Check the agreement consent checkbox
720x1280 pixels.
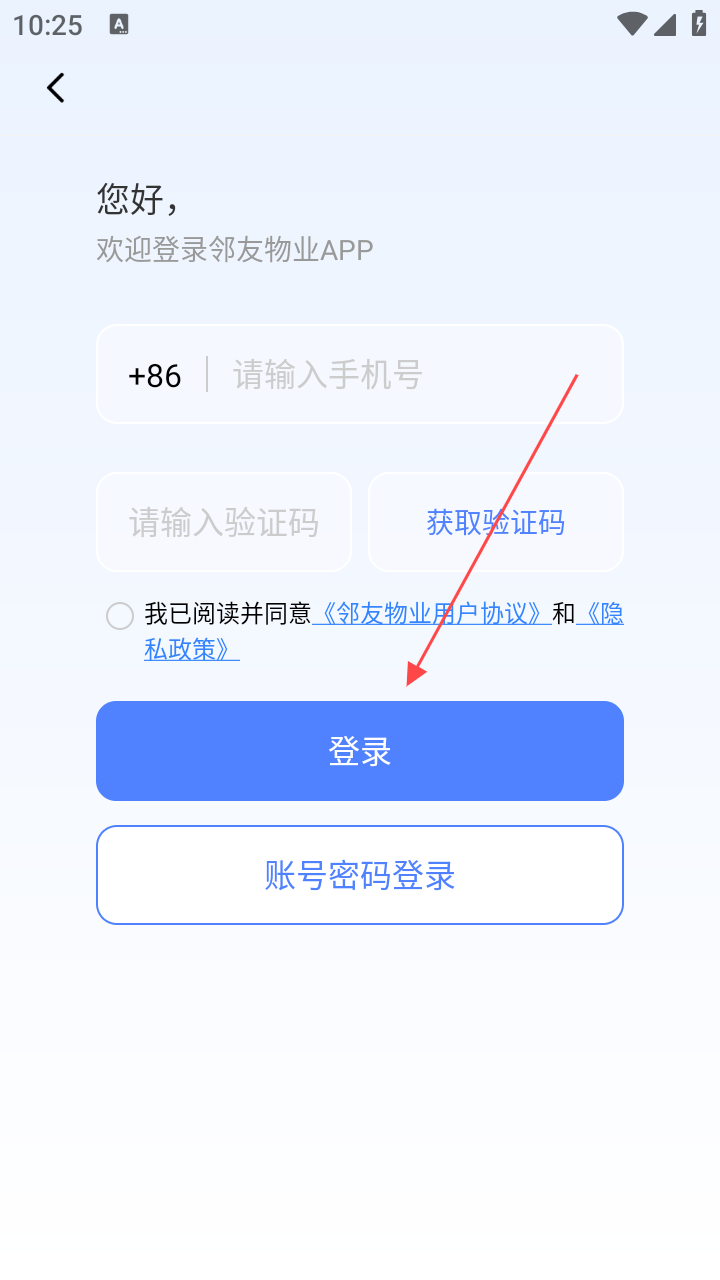click(120, 615)
